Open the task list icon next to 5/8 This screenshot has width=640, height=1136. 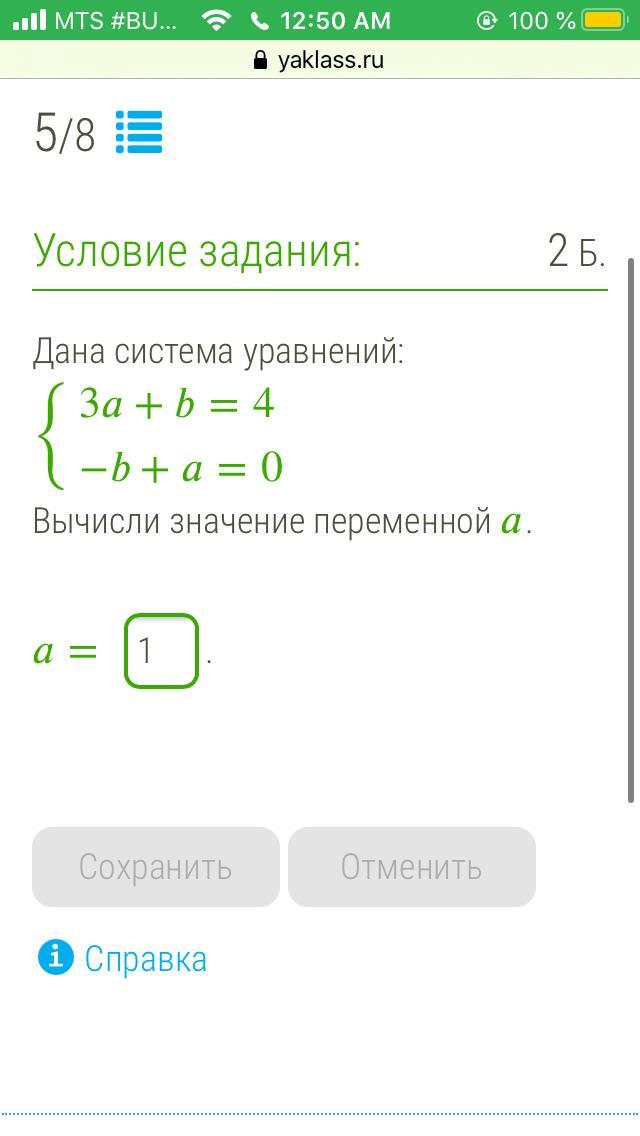click(139, 133)
